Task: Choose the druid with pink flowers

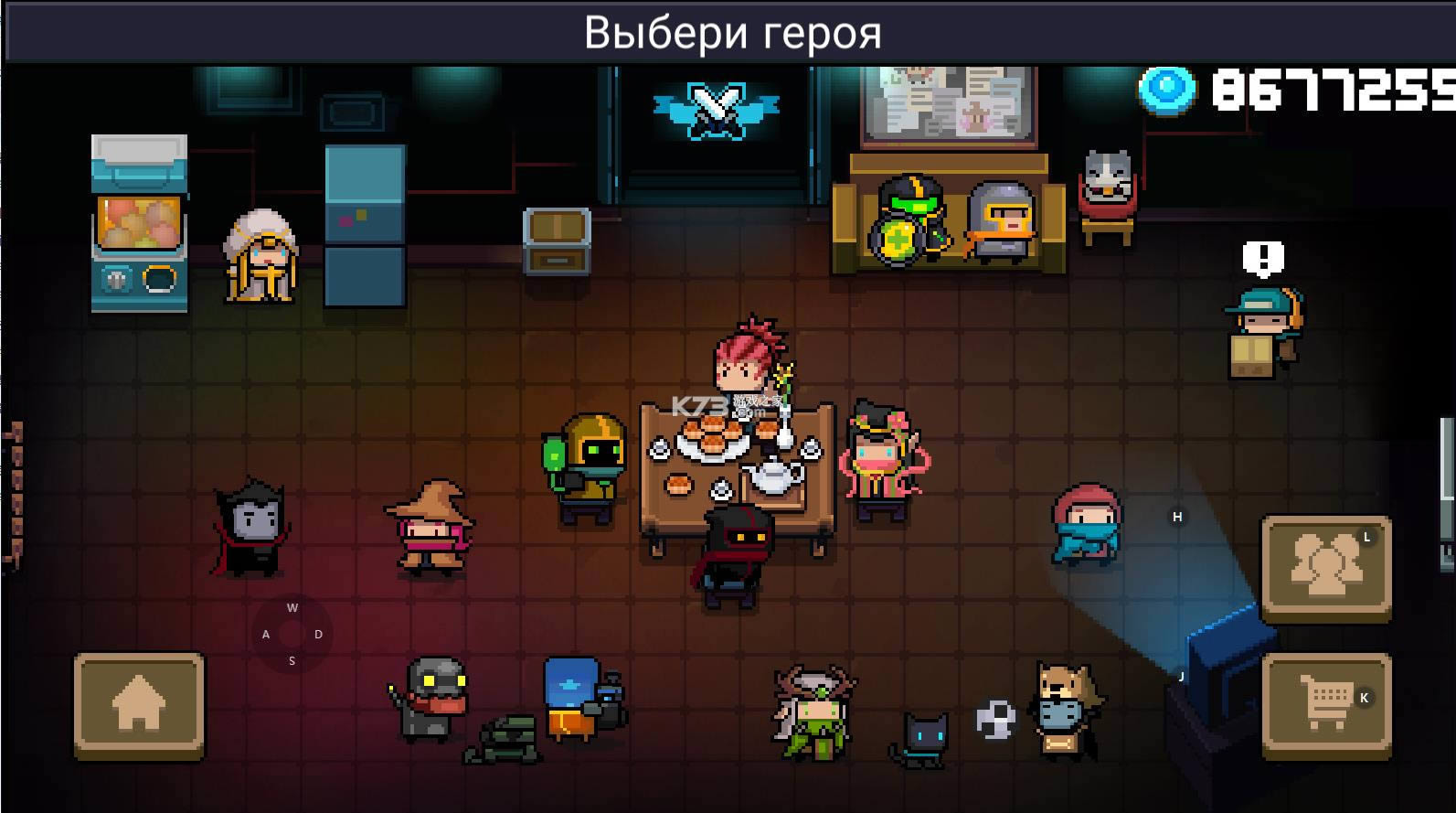Action: coord(879,462)
